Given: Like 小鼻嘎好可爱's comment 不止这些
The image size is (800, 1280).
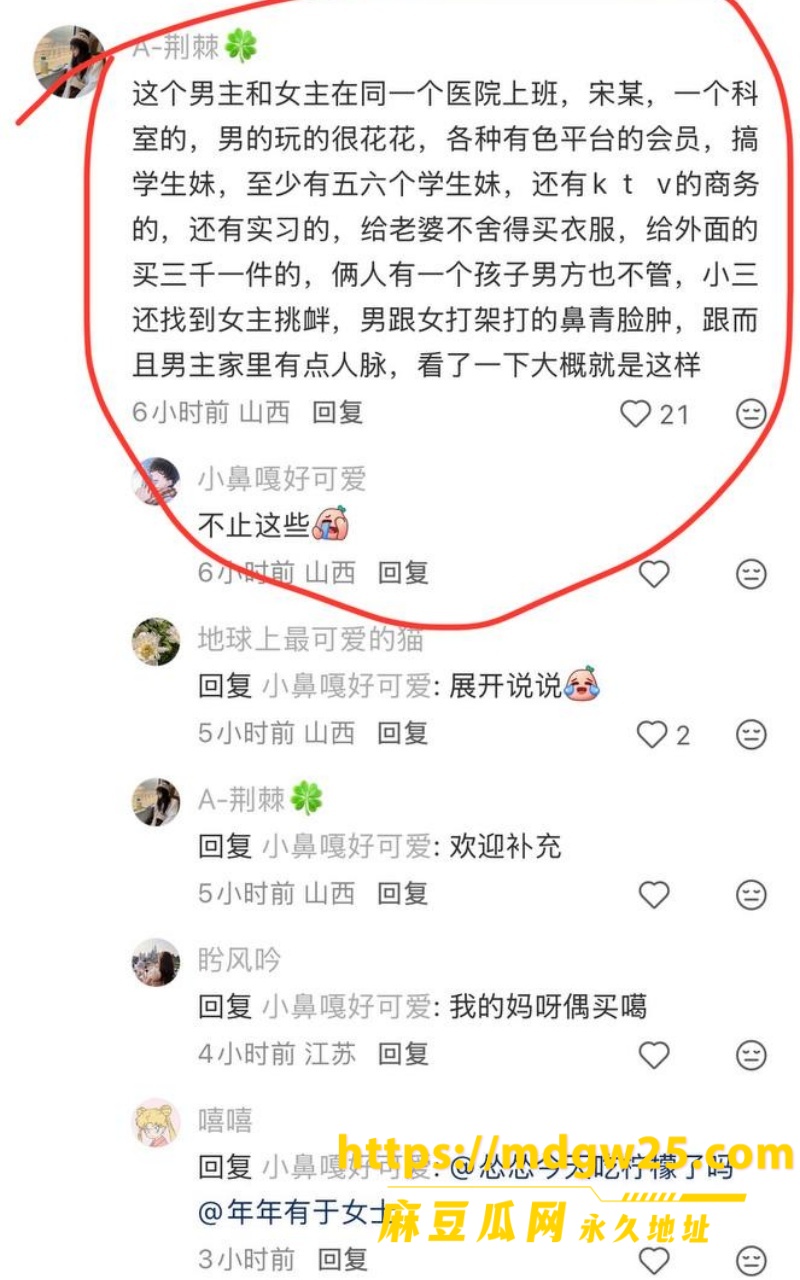Looking at the screenshot, I should pos(653,574).
